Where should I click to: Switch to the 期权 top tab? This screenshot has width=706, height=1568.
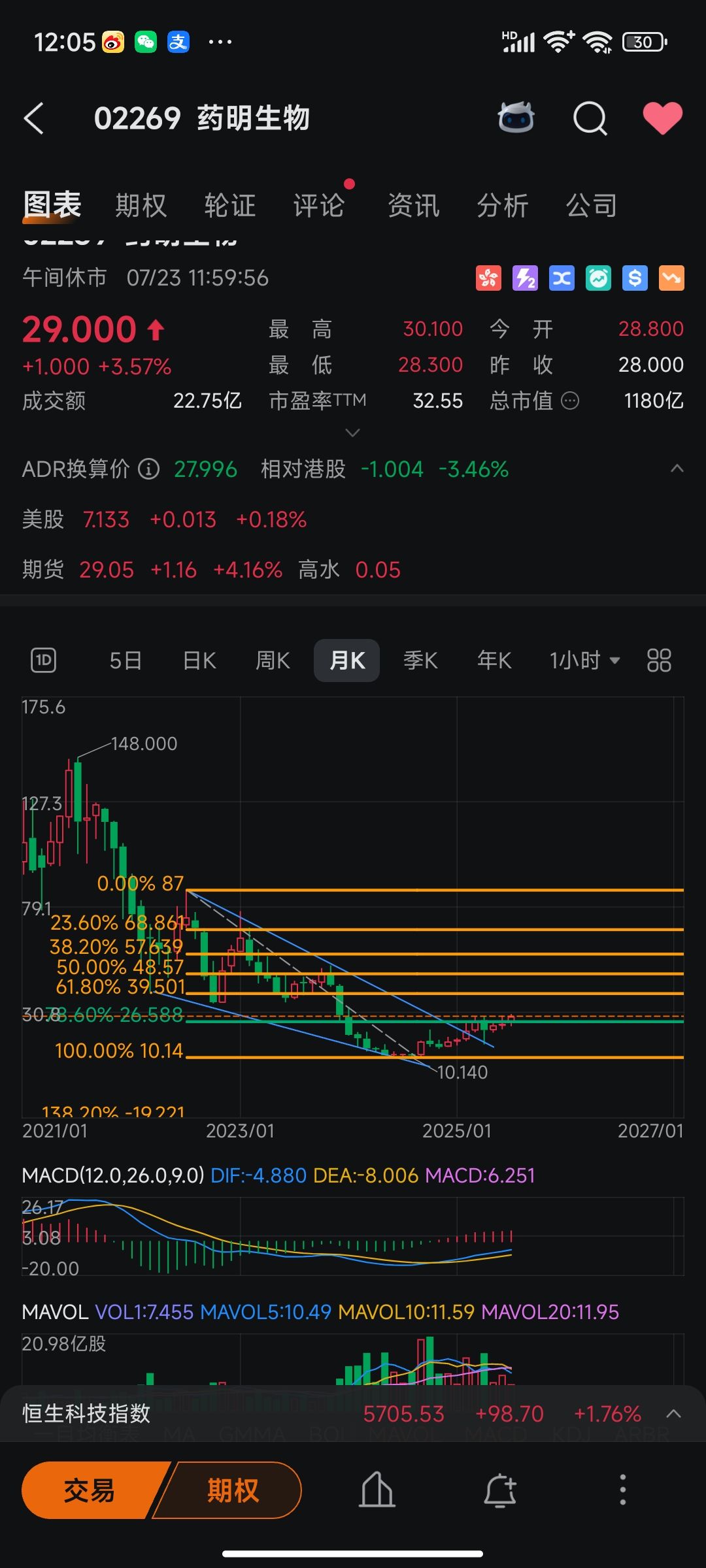(141, 205)
